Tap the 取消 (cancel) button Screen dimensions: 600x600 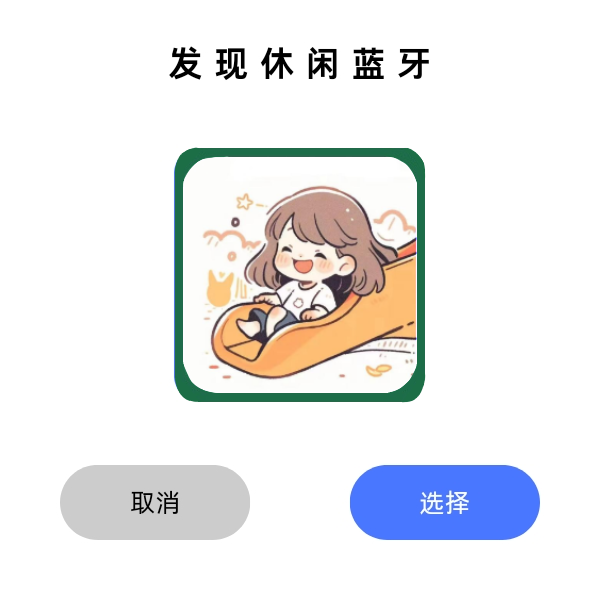(x=155, y=502)
